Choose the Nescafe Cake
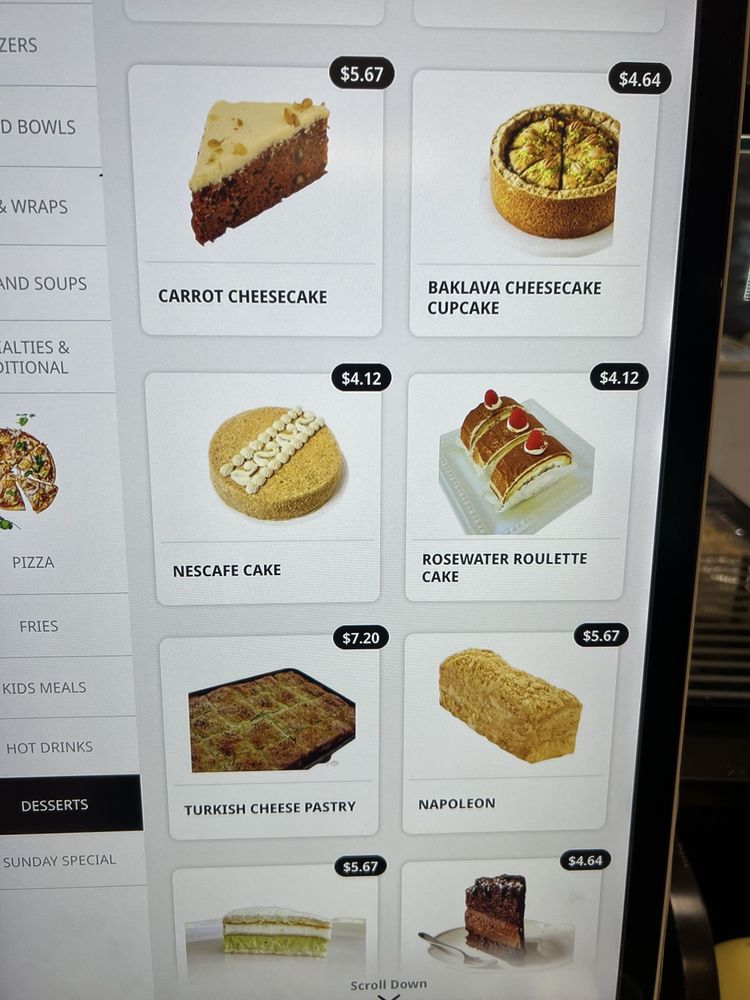 click(264, 488)
